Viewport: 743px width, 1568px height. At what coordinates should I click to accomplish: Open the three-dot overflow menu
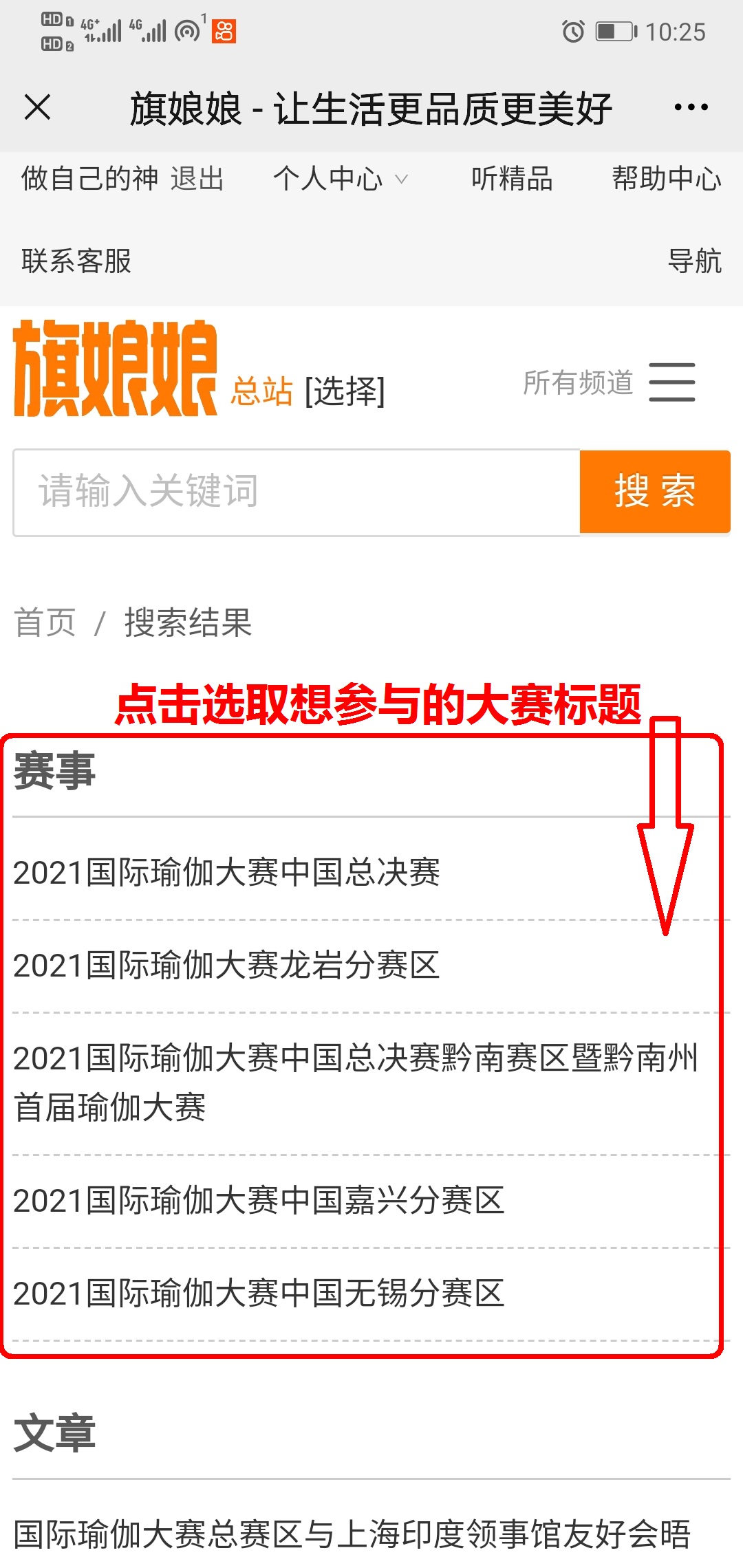click(x=691, y=107)
